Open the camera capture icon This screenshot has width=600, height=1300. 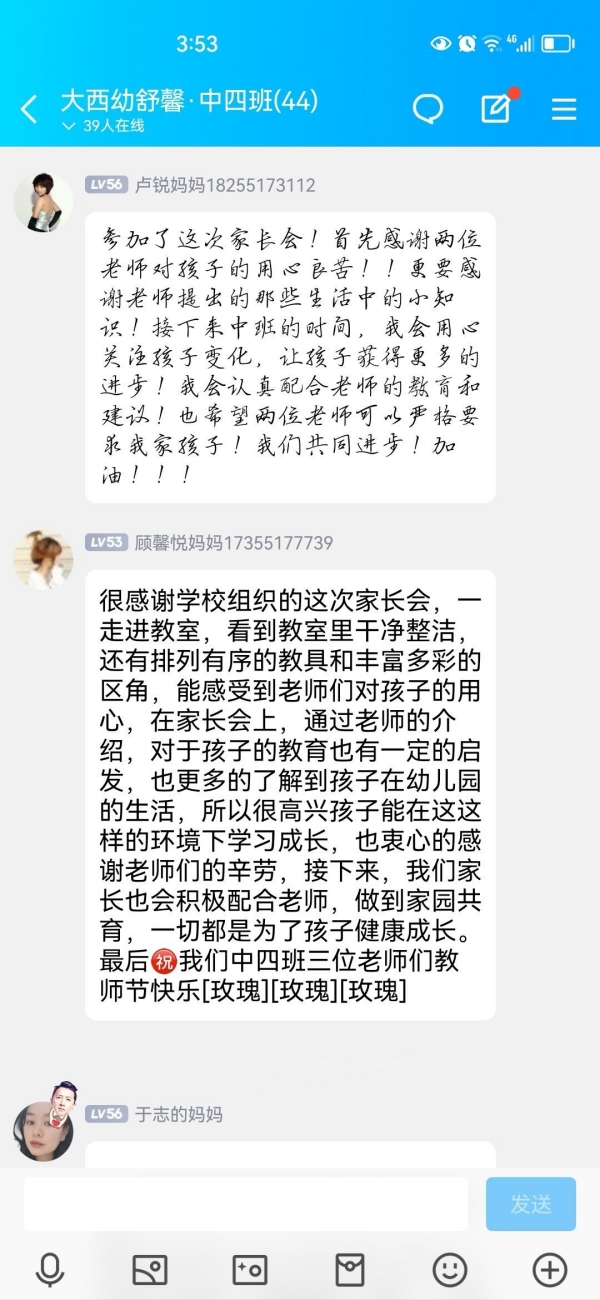pyautogui.click(x=250, y=1270)
